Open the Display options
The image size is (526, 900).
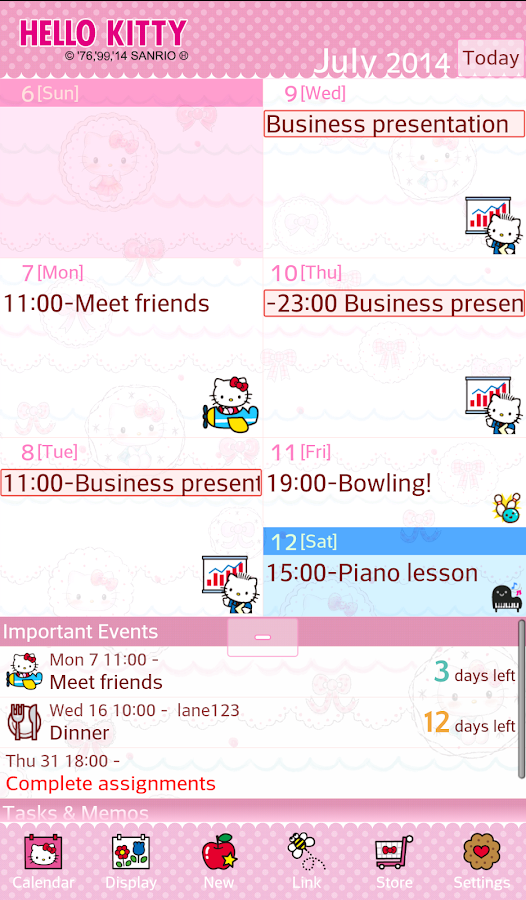click(131, 861)
